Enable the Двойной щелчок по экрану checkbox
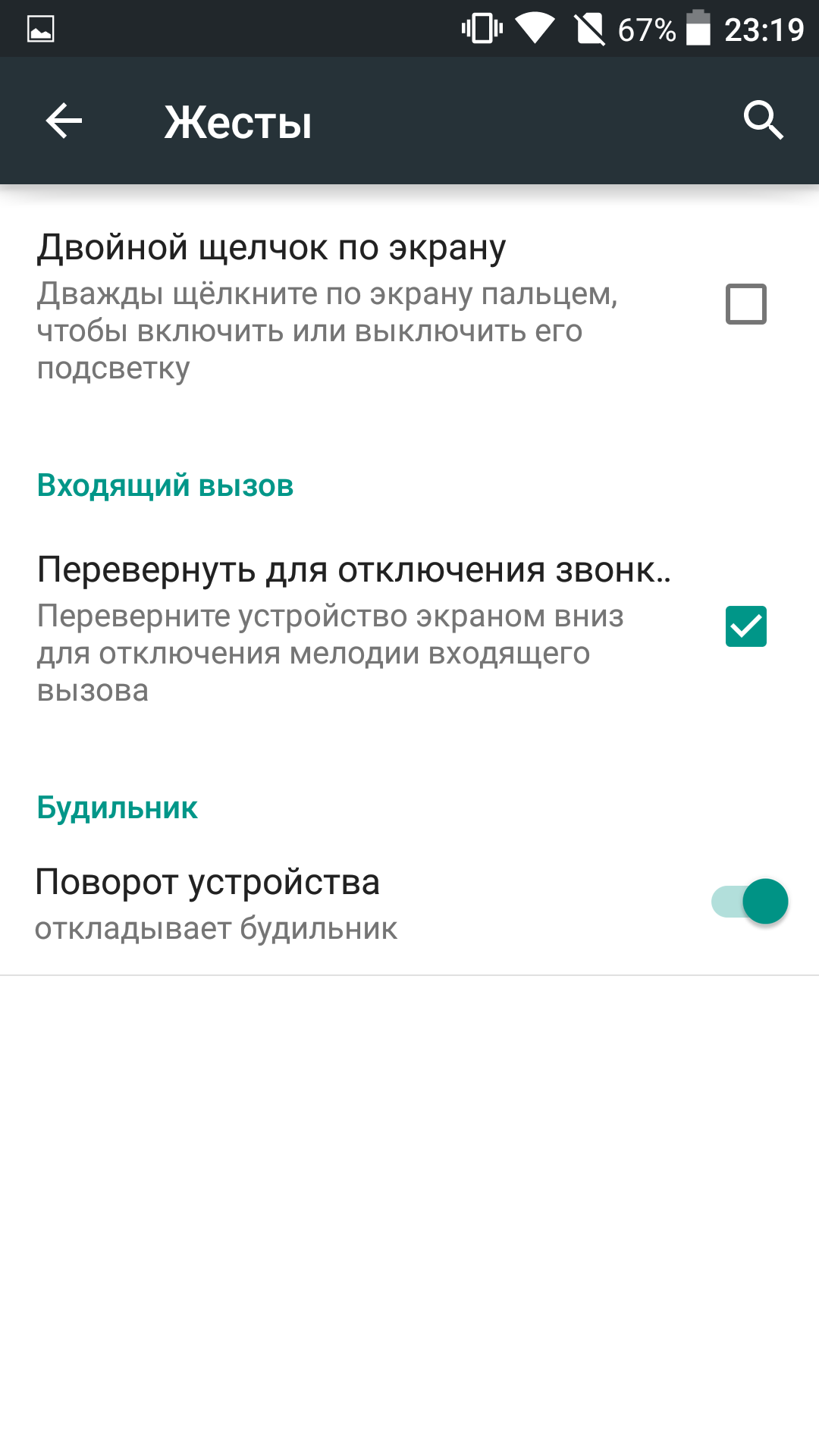 point(746,304)
